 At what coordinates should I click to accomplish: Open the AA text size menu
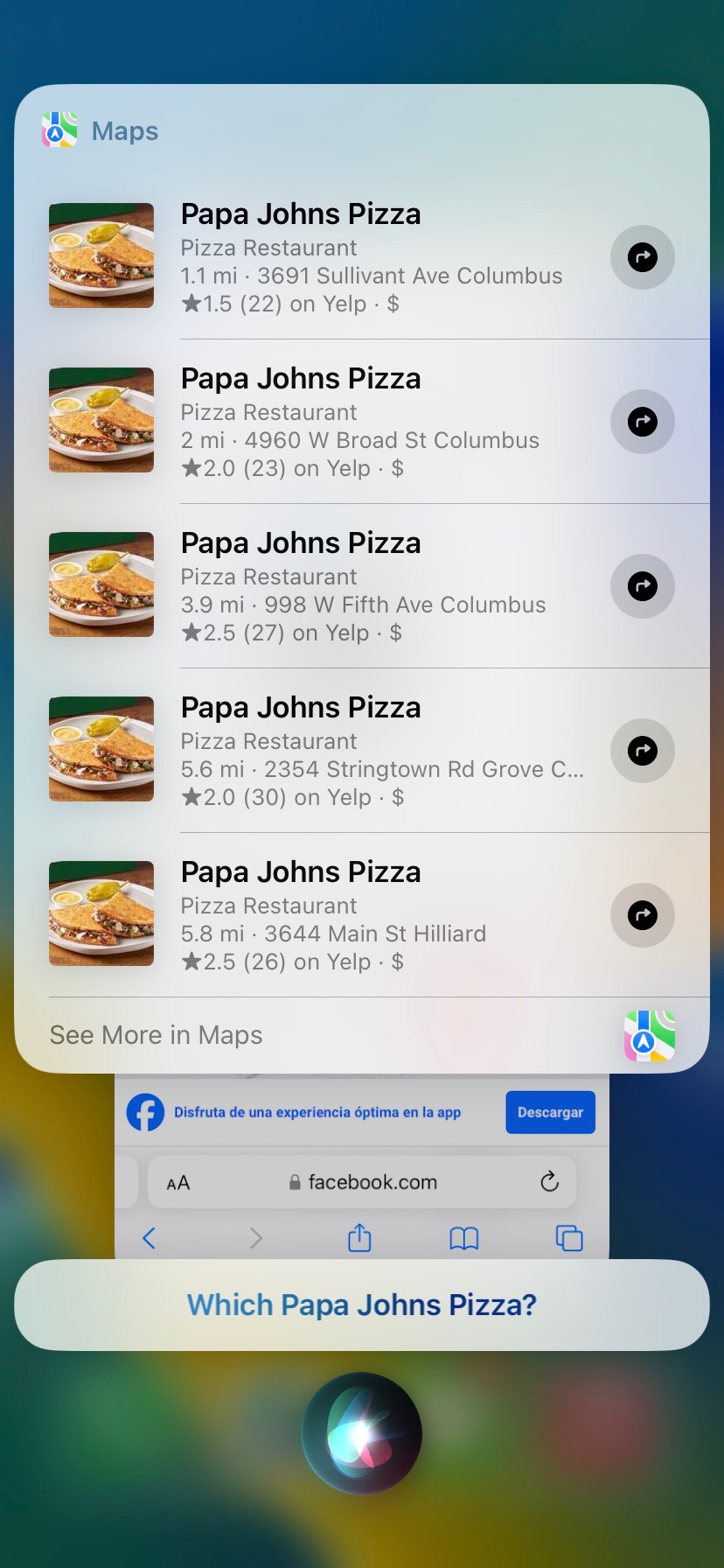(178, 1181)
